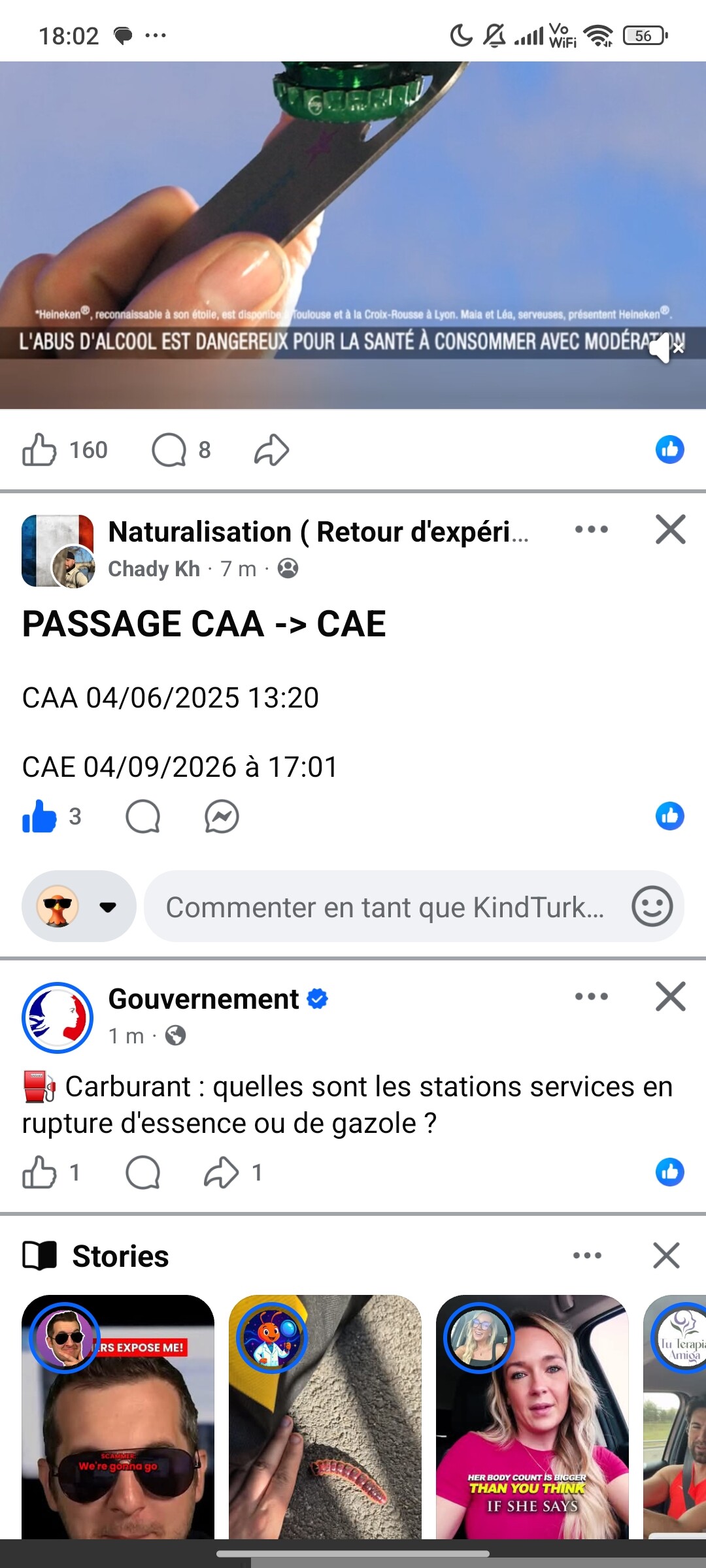Viewport: 706px width, 1568px height.
Task: Open comments on the Heineken video post
Action: coord(170,450)
